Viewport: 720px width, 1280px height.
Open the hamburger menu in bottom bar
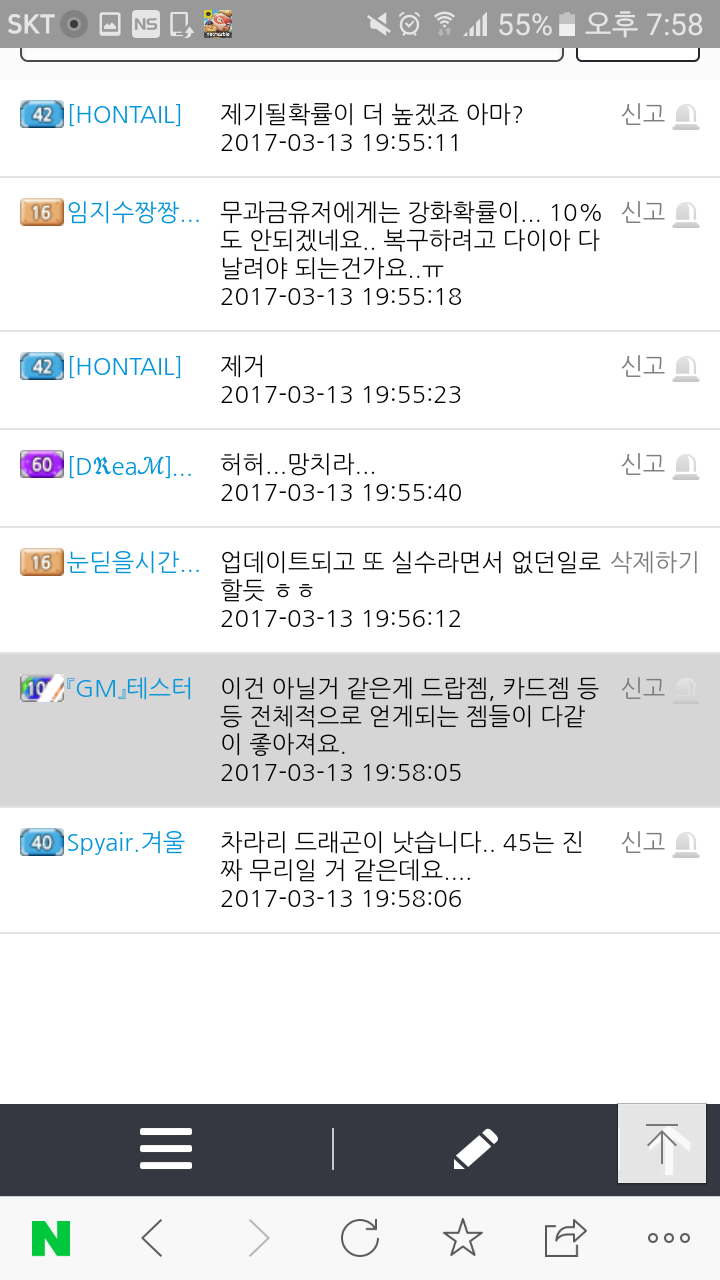pyautogui.click(x=166, y=1148)
